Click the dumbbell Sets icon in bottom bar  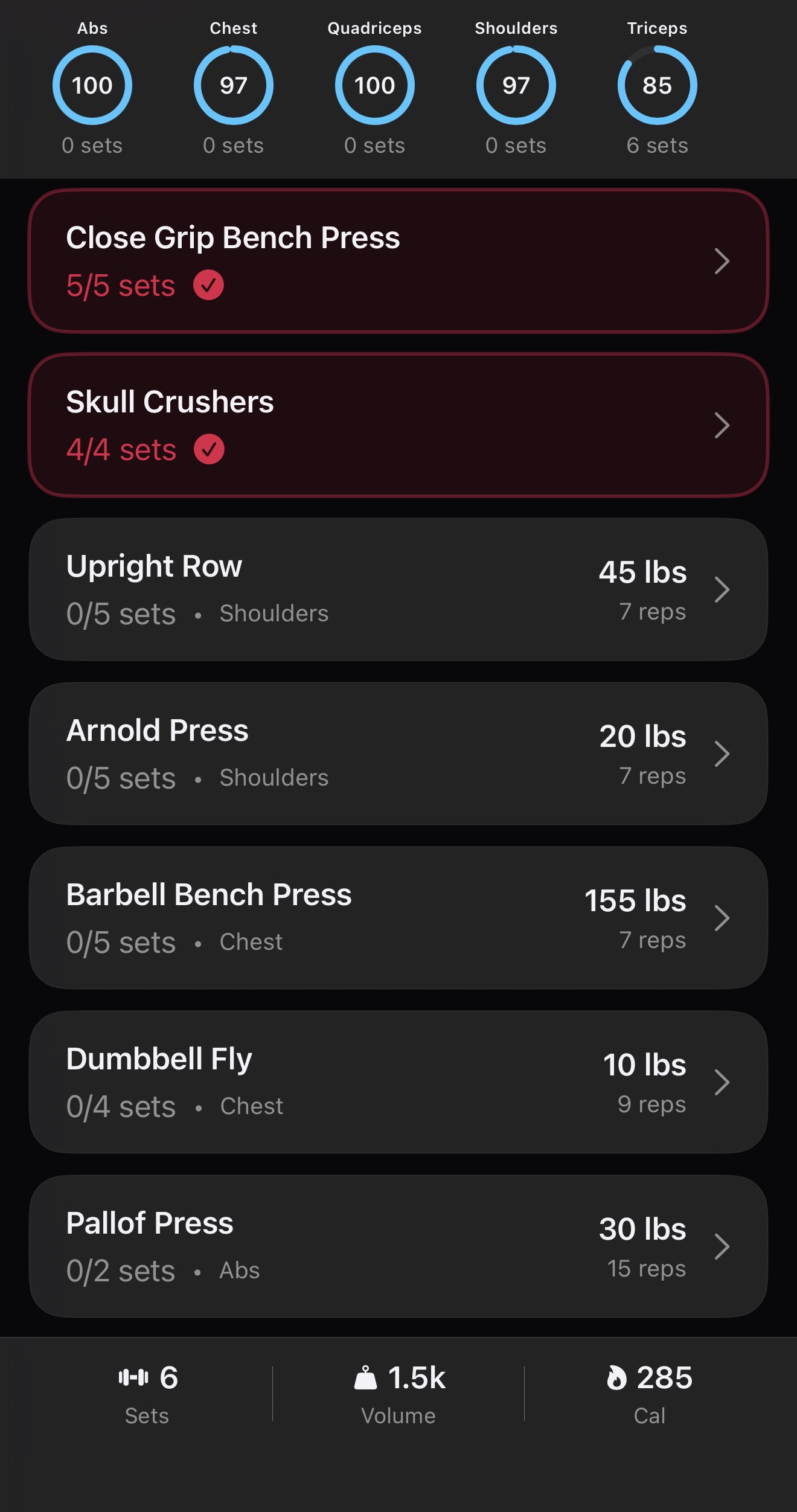(x=134, y=1379)
